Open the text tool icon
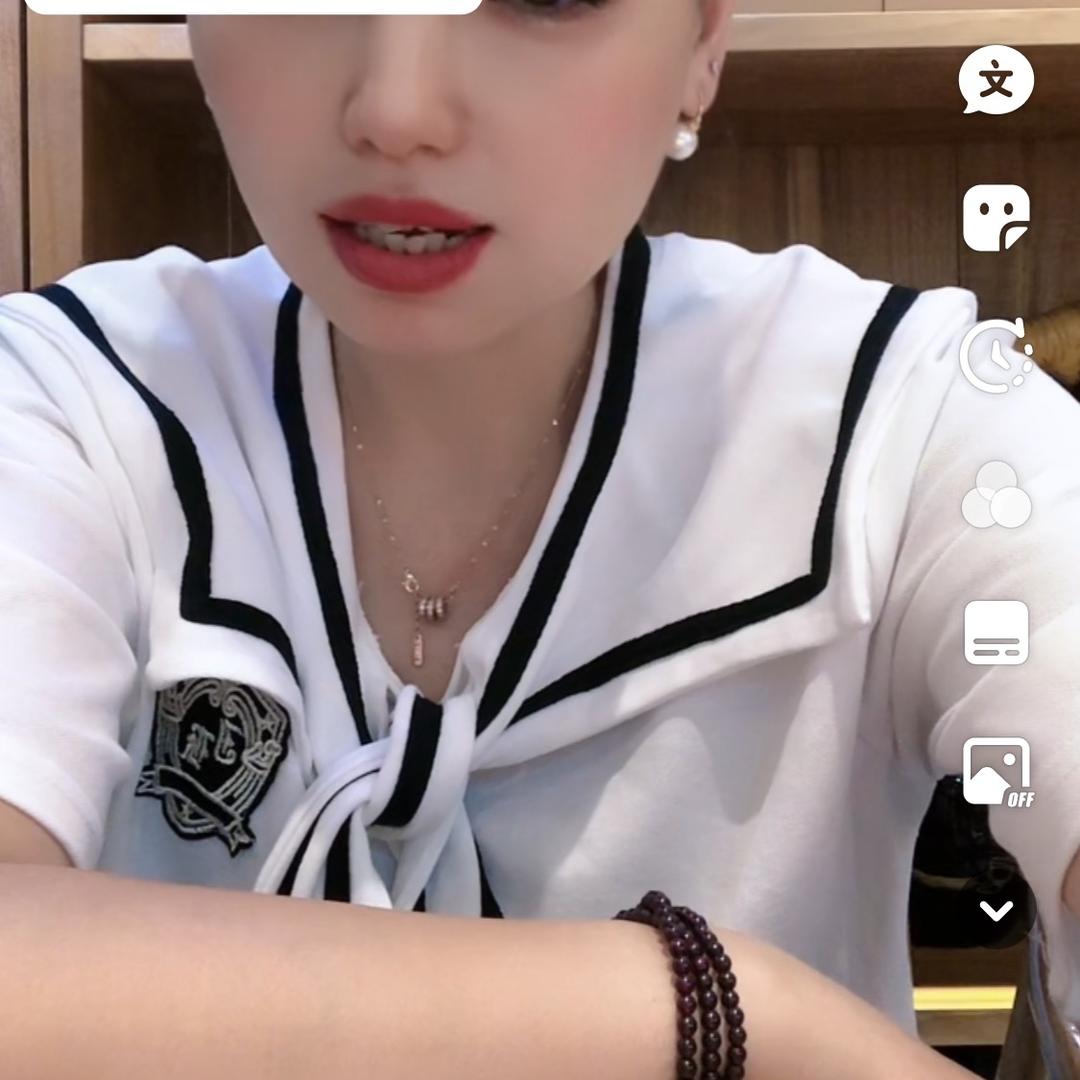 996,80
